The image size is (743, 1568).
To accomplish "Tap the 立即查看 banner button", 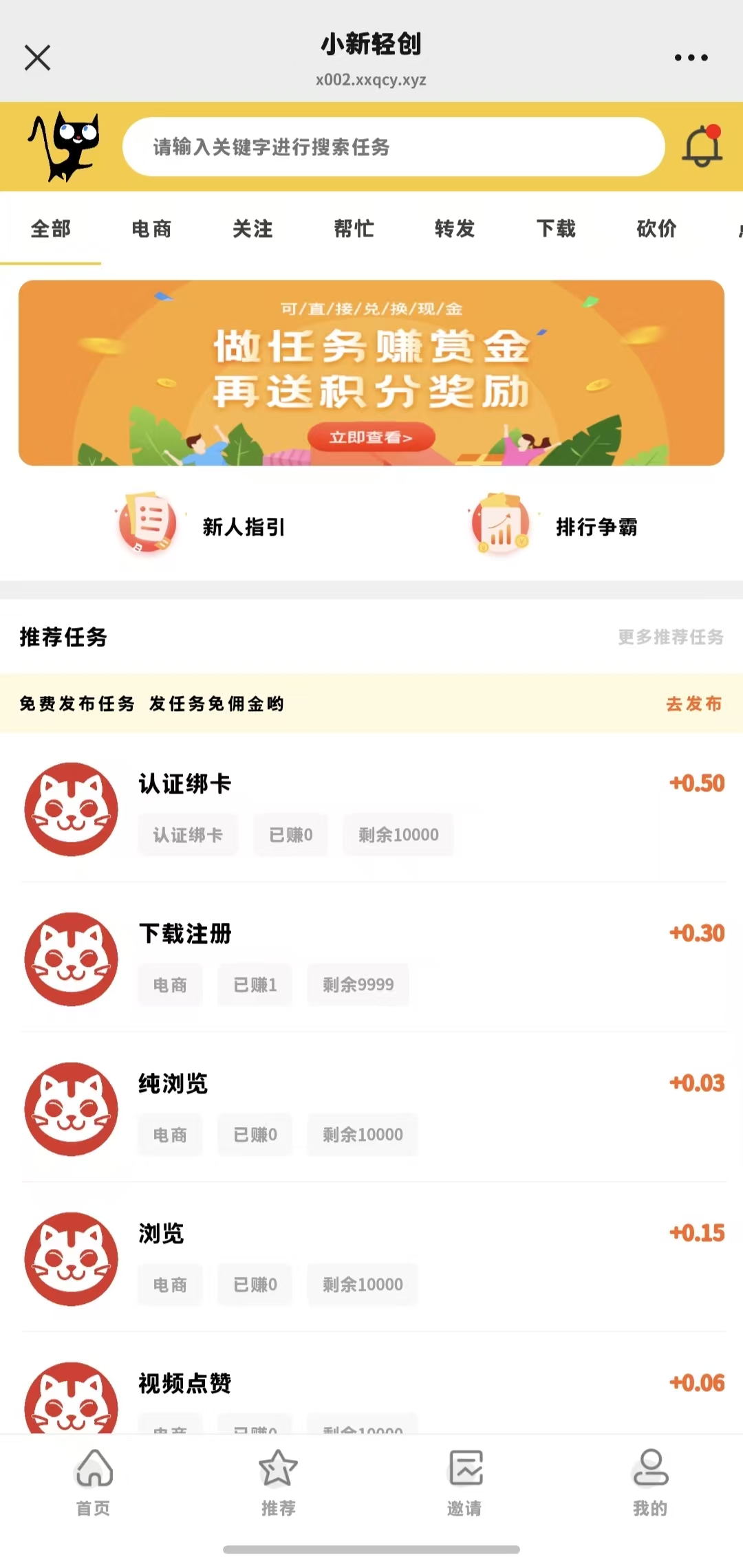I will [371, 437].
